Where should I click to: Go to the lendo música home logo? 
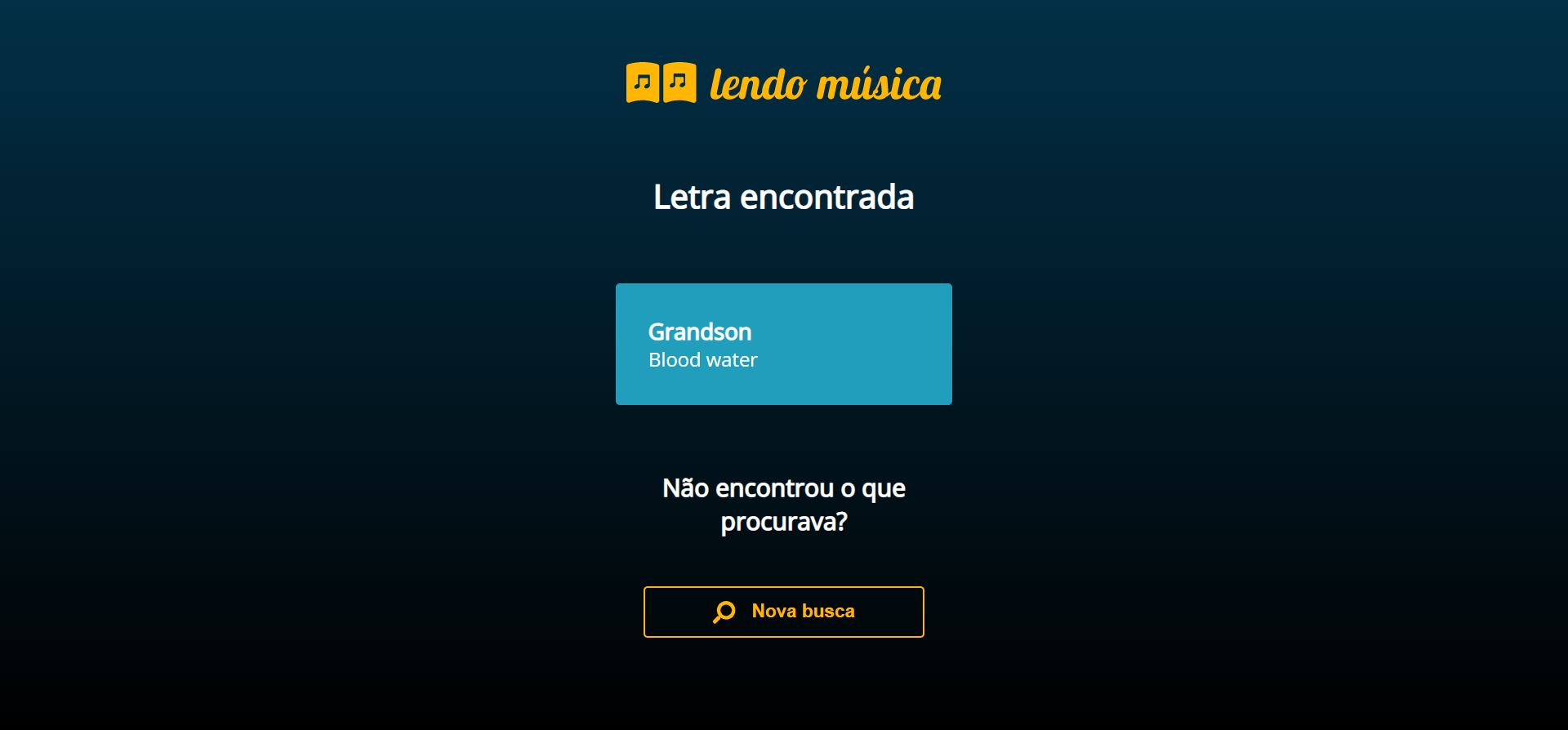(x=783, y=82)
